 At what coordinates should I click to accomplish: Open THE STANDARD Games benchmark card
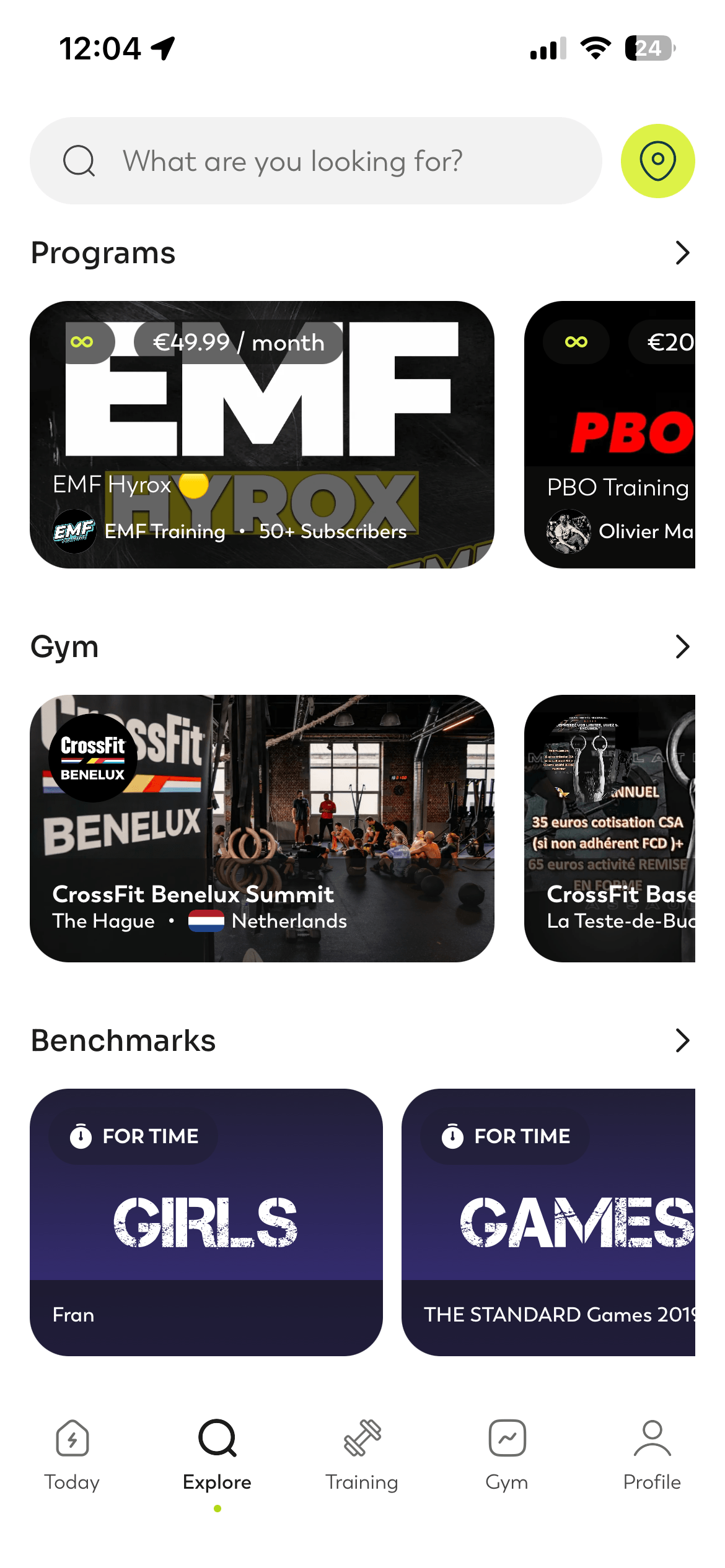(x=548, y=1222)
